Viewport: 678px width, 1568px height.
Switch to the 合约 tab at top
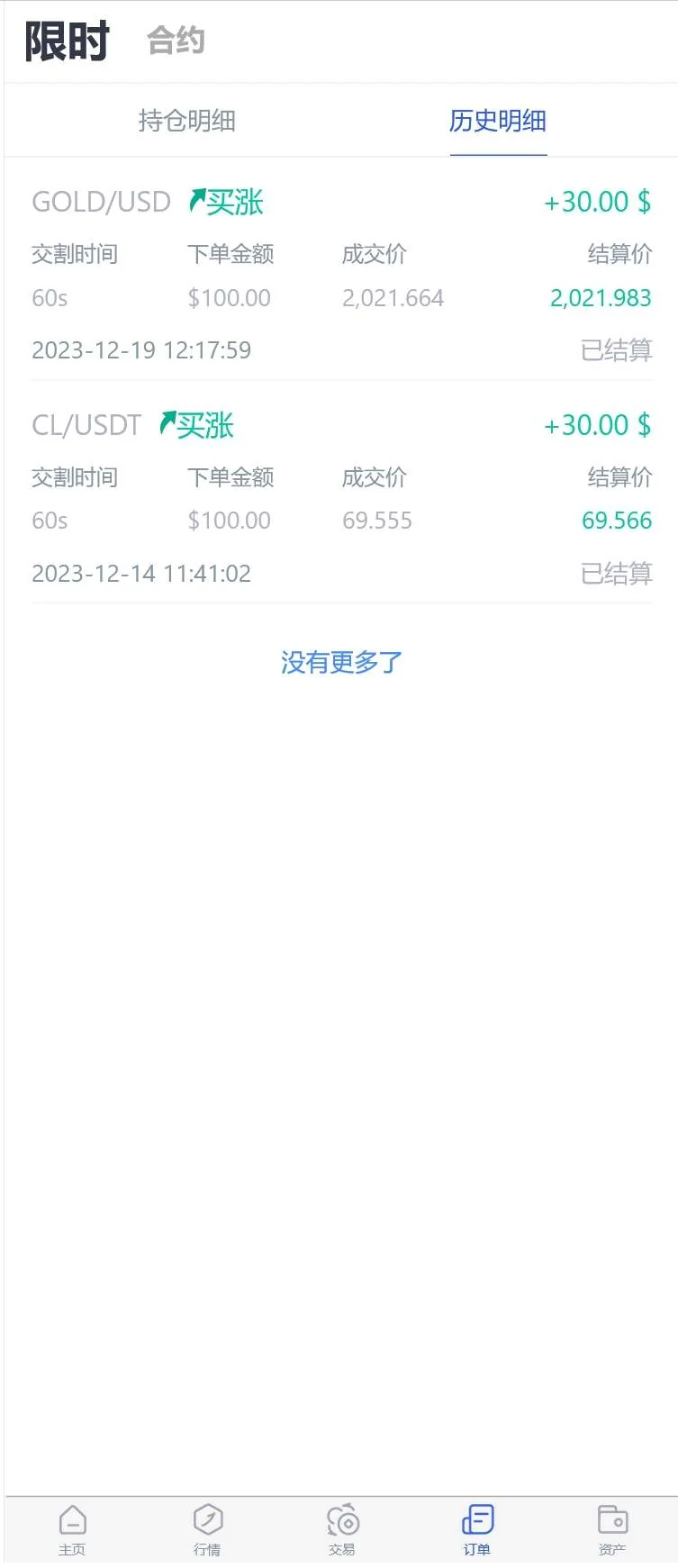[x=176, y=41]
